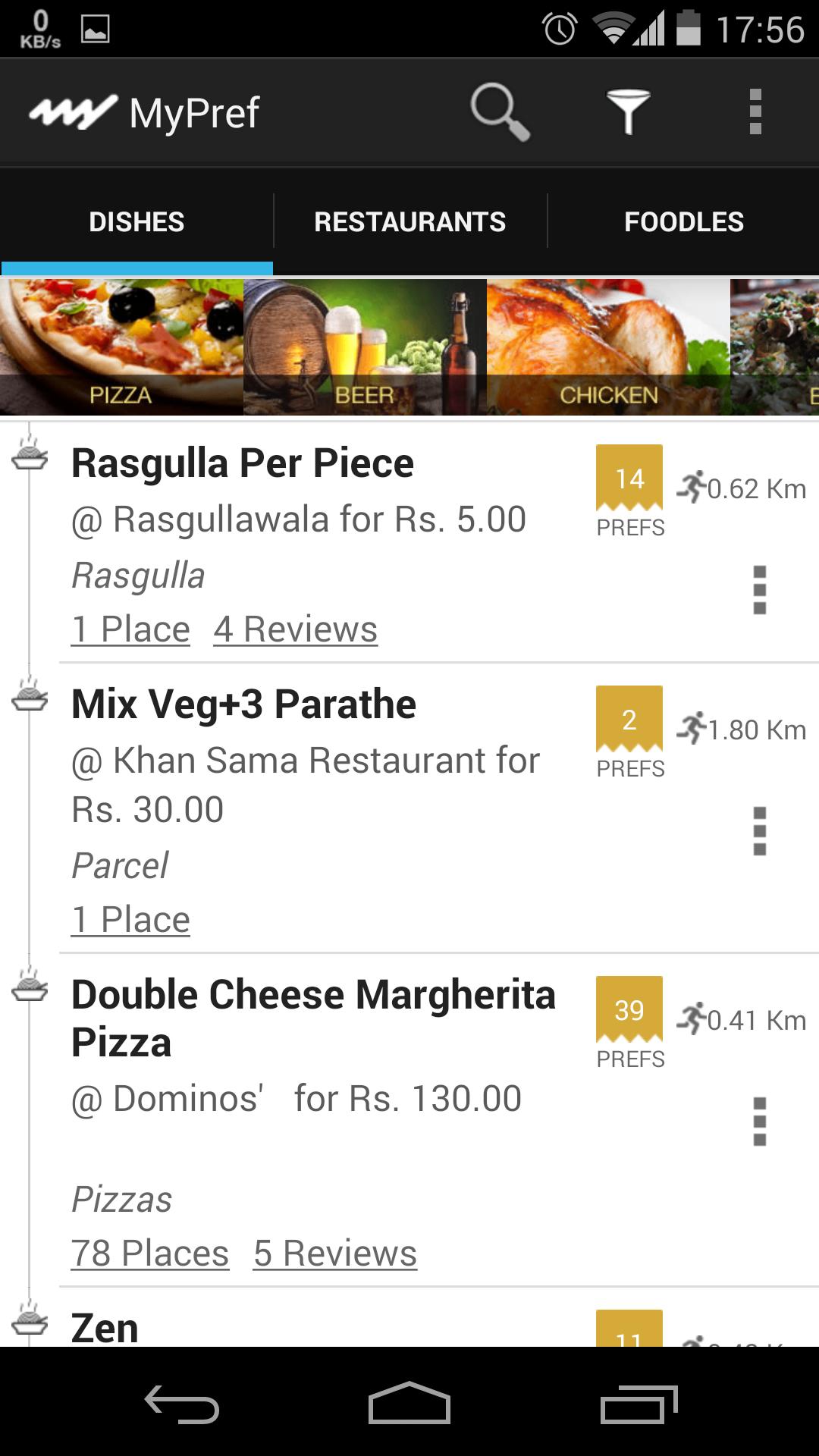
Task: Go back with the system back button
Action: [x=182, y=1404]
